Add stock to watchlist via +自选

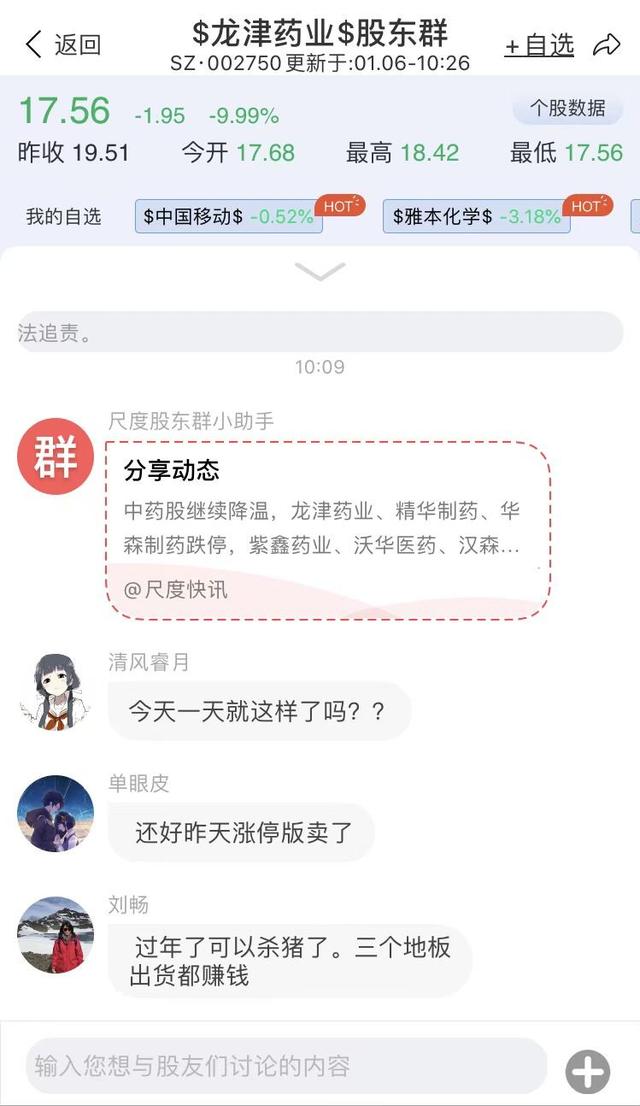539,45
